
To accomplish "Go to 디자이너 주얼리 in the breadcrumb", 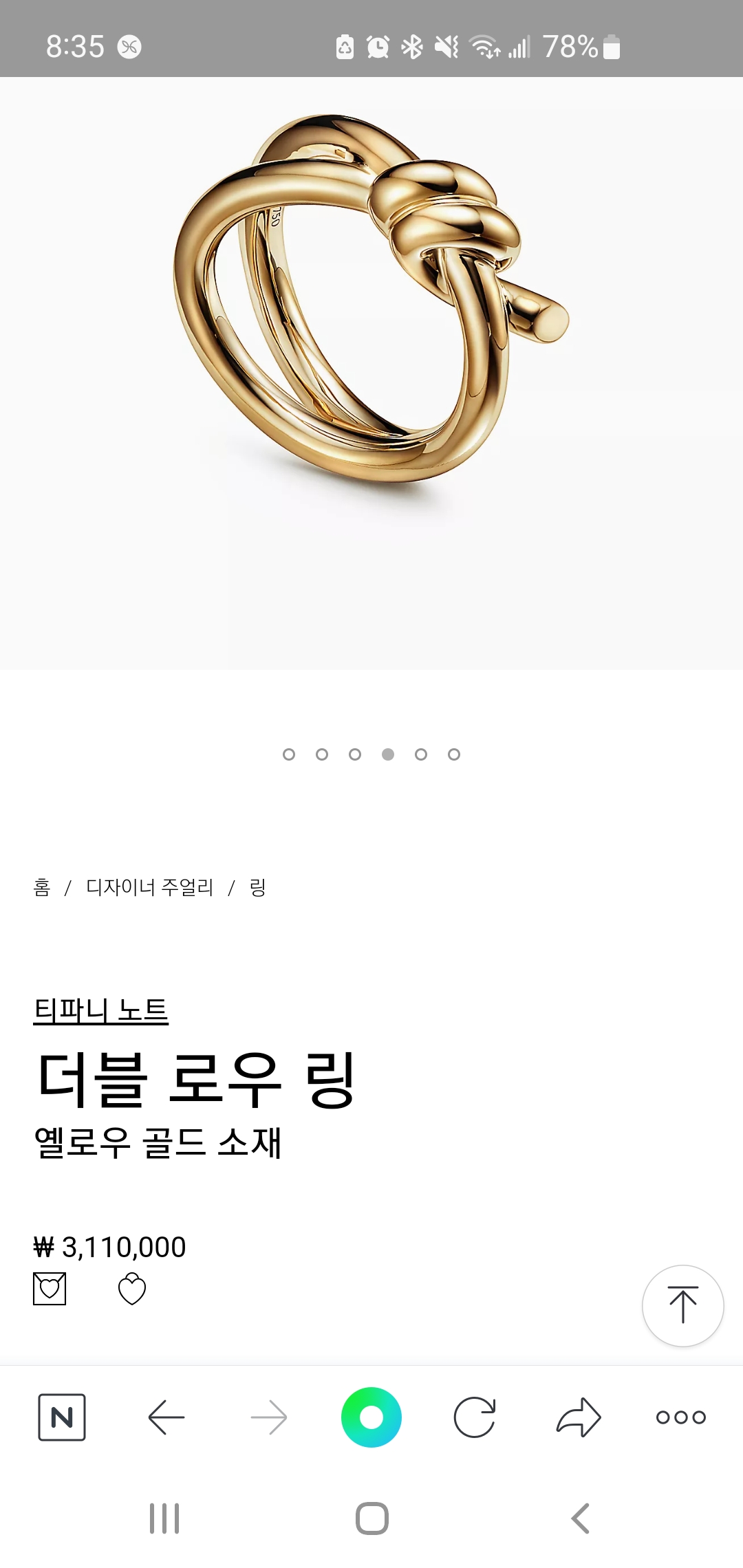I will click(x=149, y=887).
